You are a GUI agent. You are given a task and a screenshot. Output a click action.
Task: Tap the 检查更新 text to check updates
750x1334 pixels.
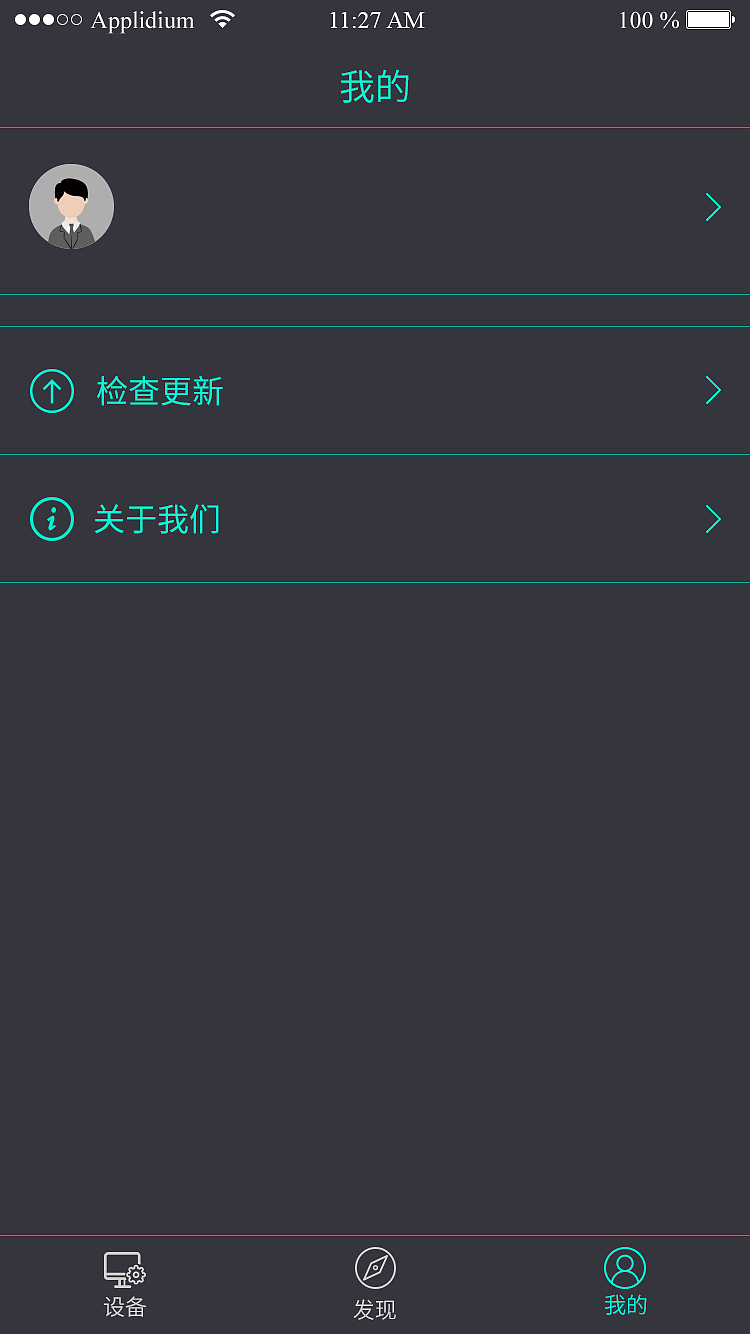(159, 391)
